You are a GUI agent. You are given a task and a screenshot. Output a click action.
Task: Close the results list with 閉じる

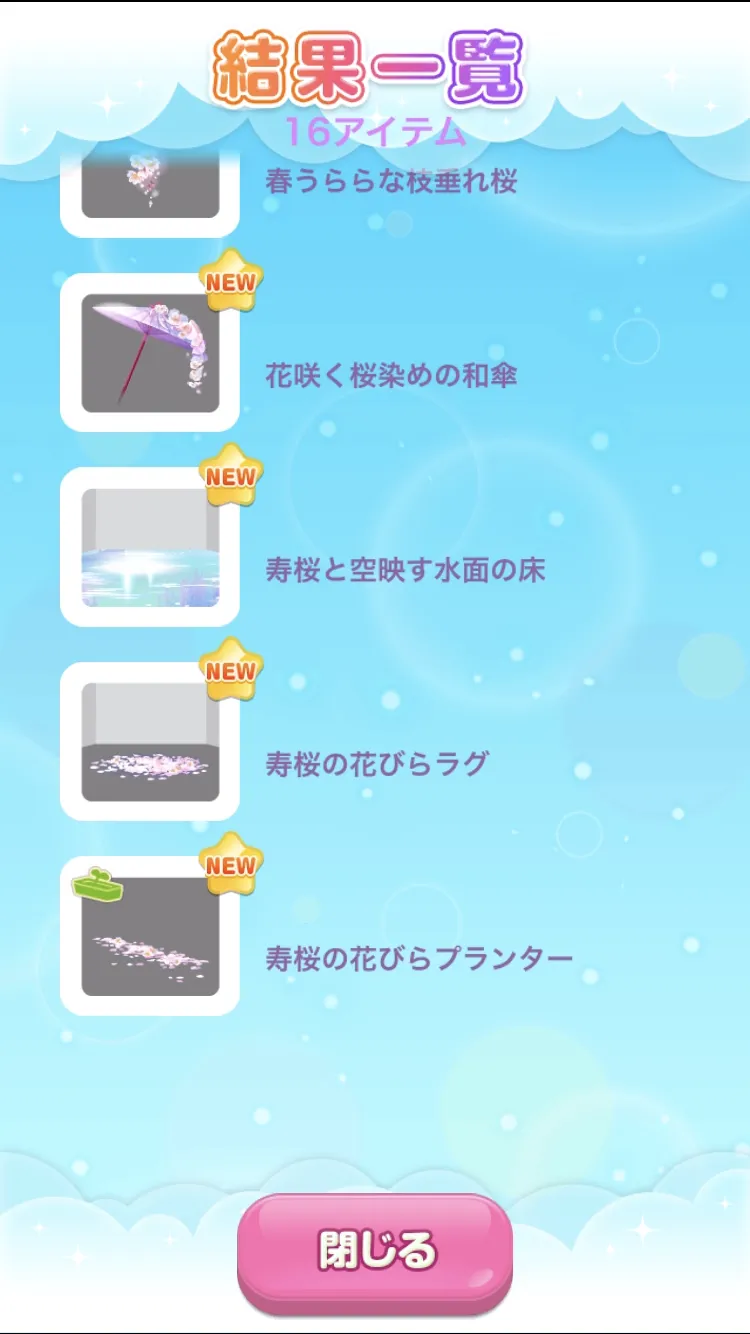coord(375,1250)
